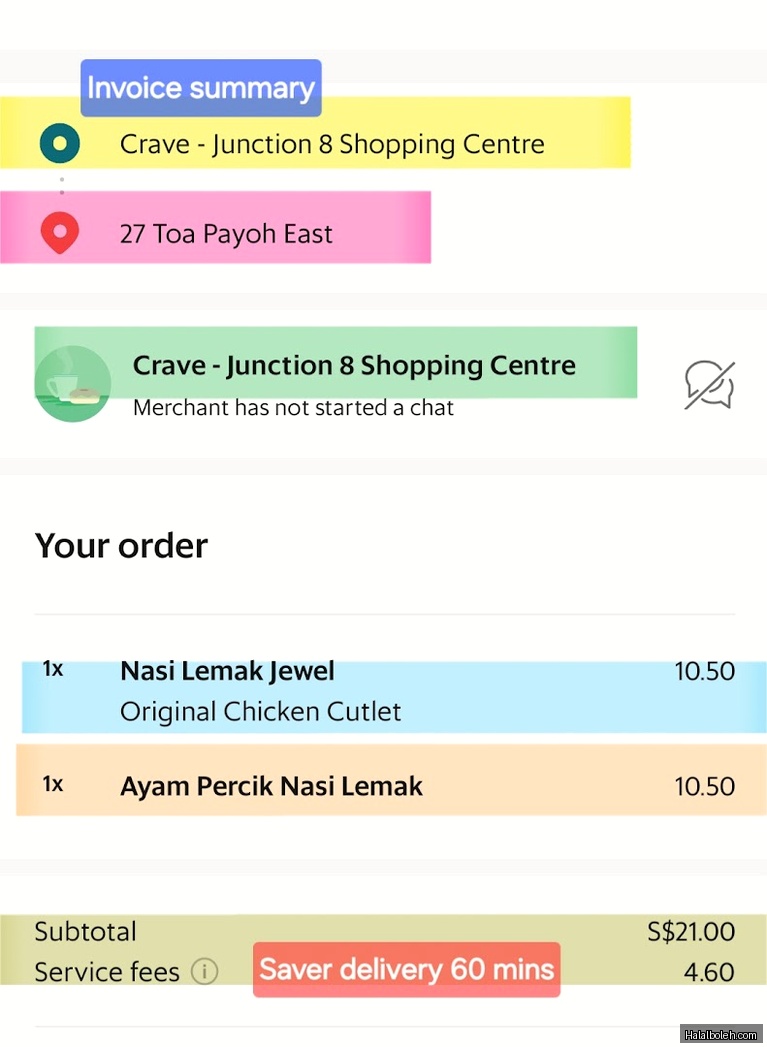Open the merchant chat icon

709,385
